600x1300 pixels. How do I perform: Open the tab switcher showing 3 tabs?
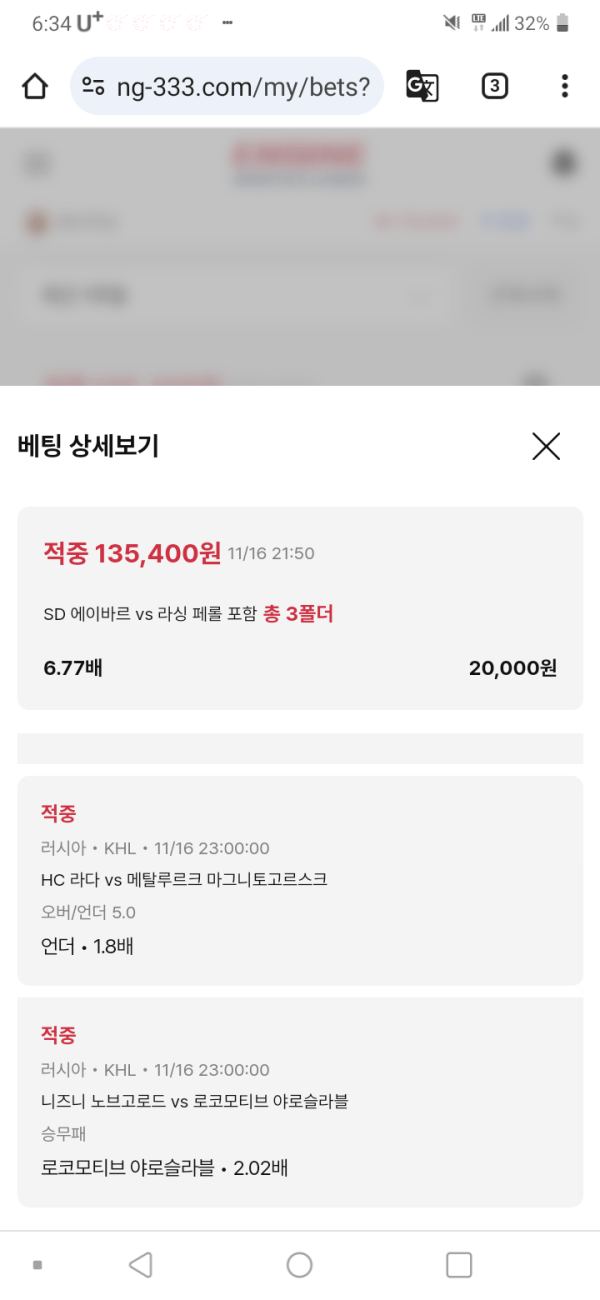pos(494,87)
